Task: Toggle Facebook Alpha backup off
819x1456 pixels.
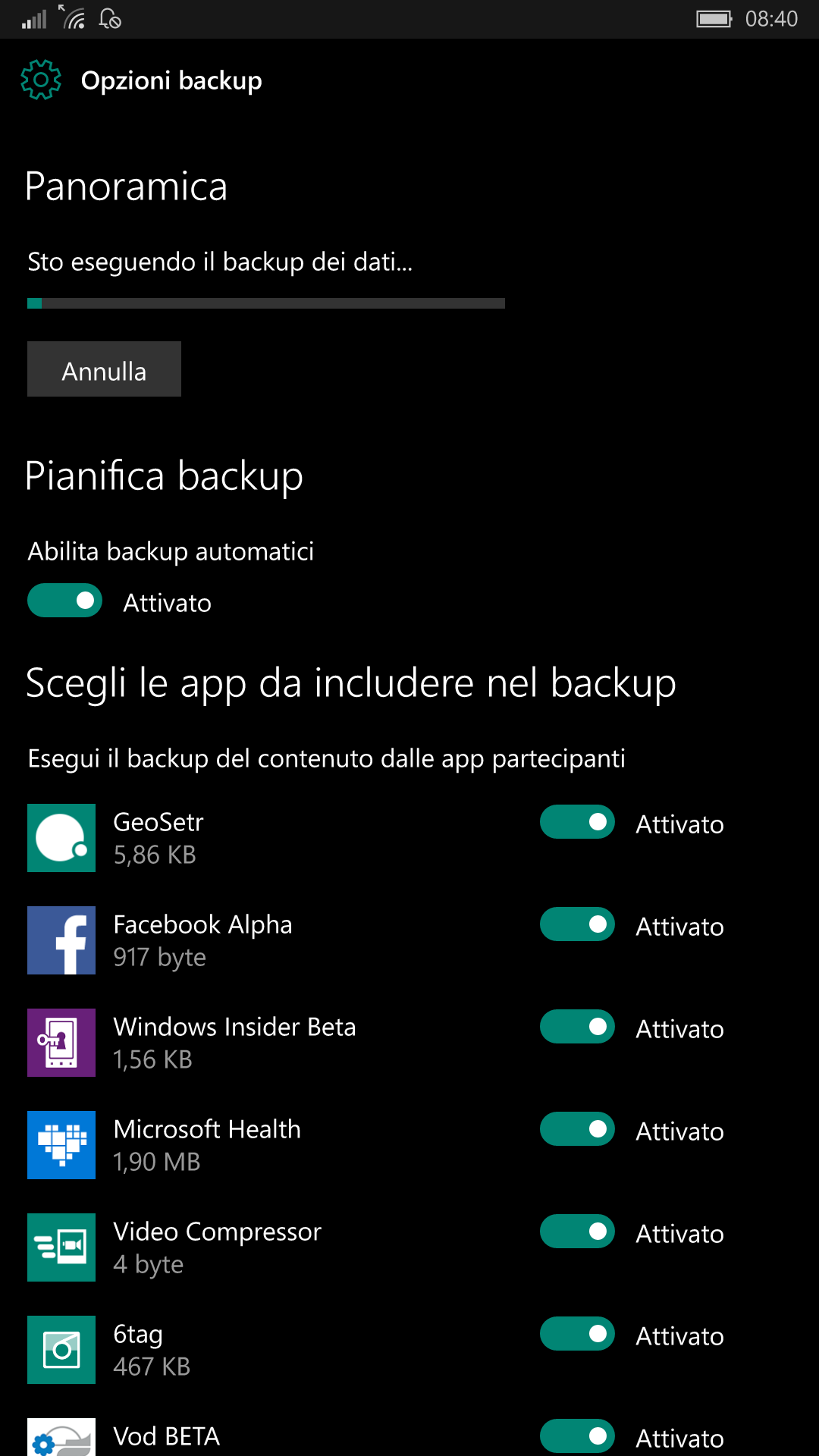Action: pyautogui.click(x=577, y=924)
